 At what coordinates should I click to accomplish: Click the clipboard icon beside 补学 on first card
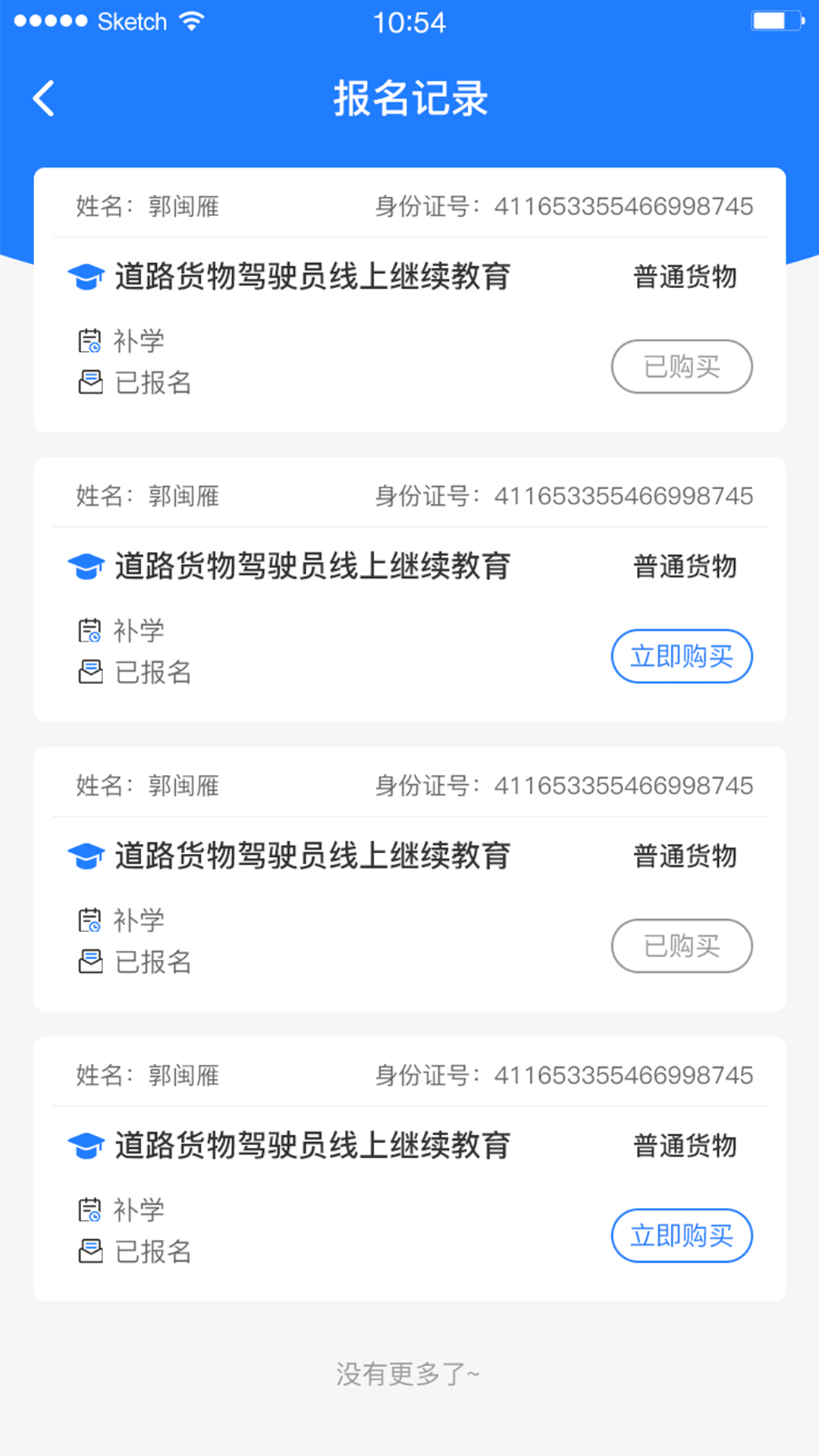tap(90, 340)
